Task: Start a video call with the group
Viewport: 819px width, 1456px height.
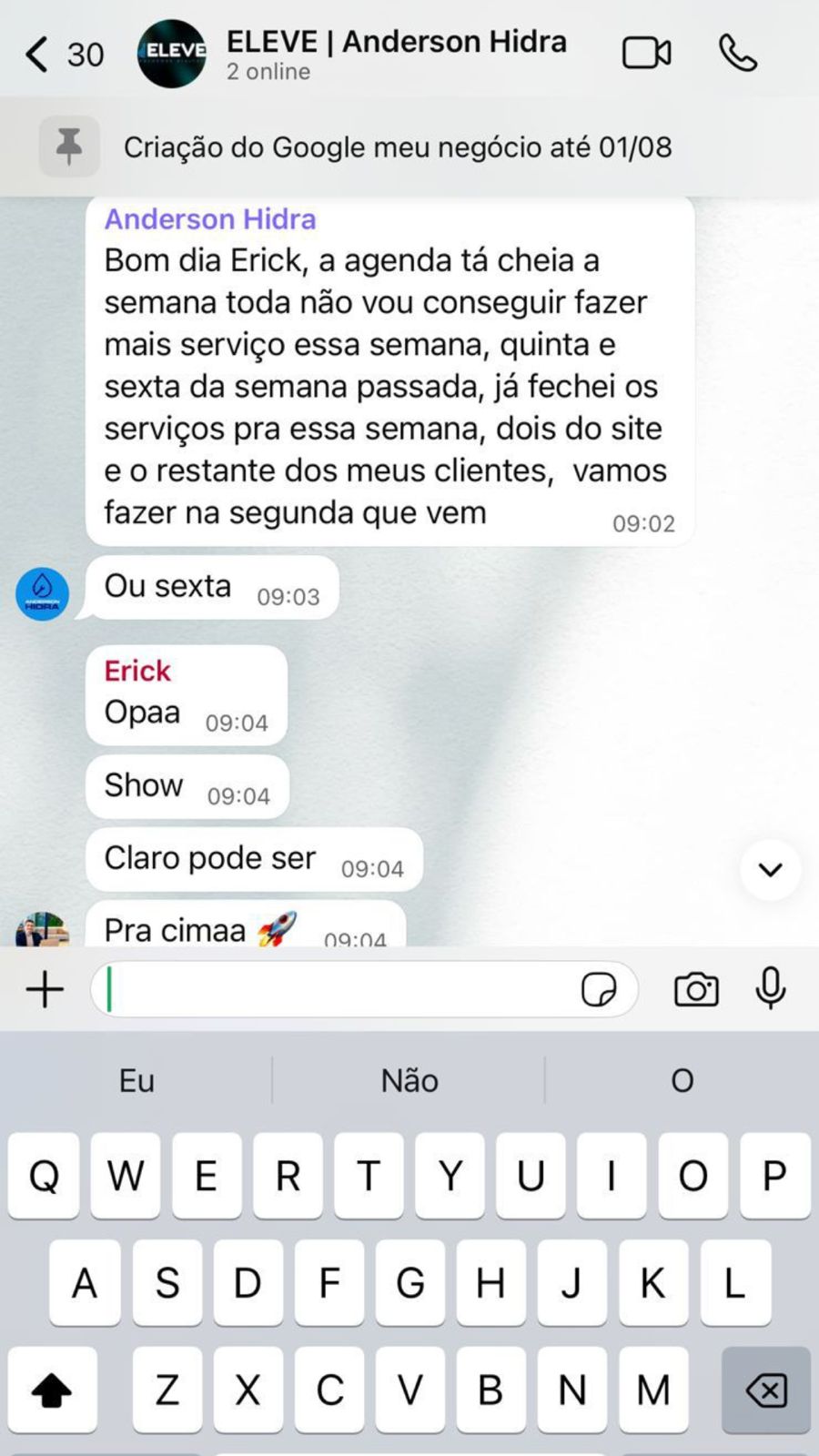Action: (x=646, y=54)
